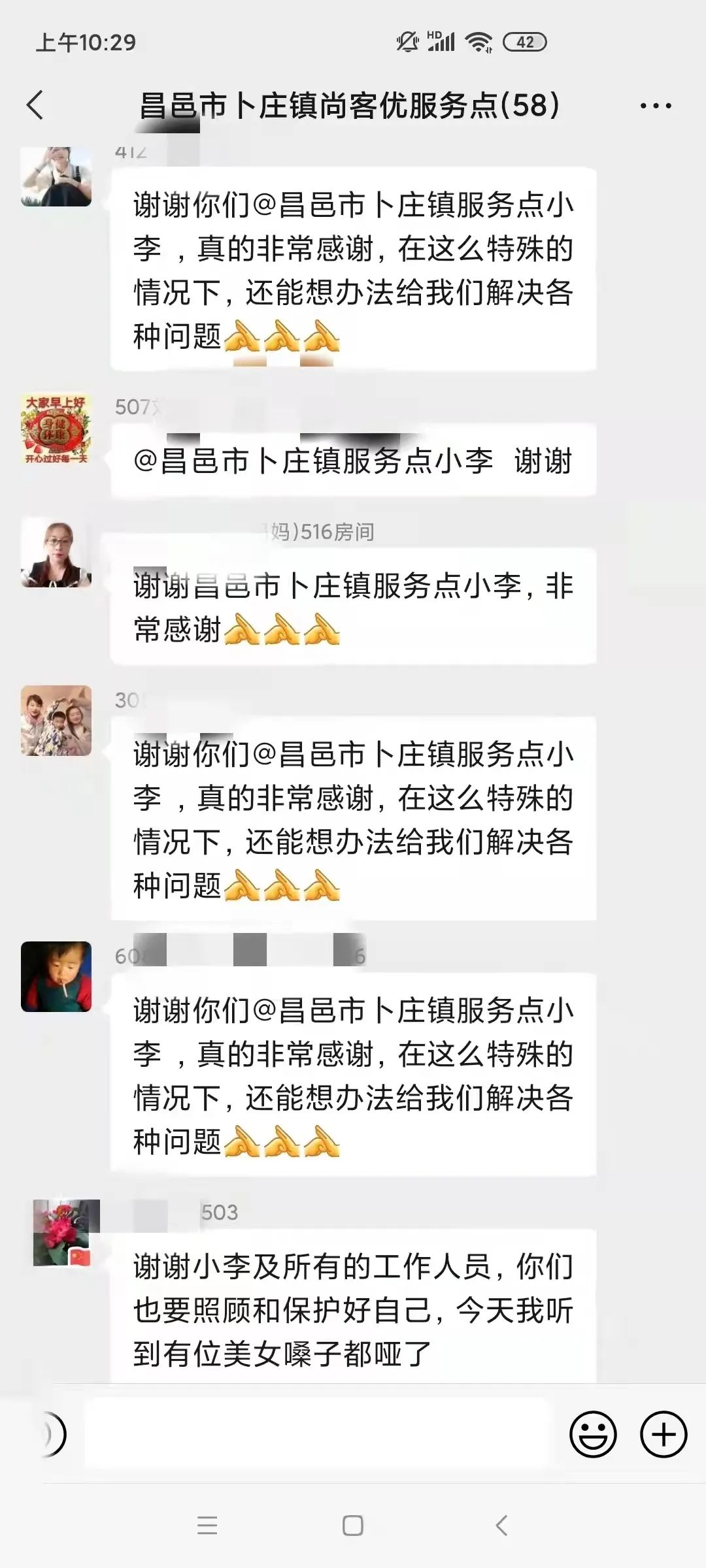Tap the avatar of the sender labelled 412
Image resolution: width=706 pixels, height=1568 pixels.
(56, 176)
